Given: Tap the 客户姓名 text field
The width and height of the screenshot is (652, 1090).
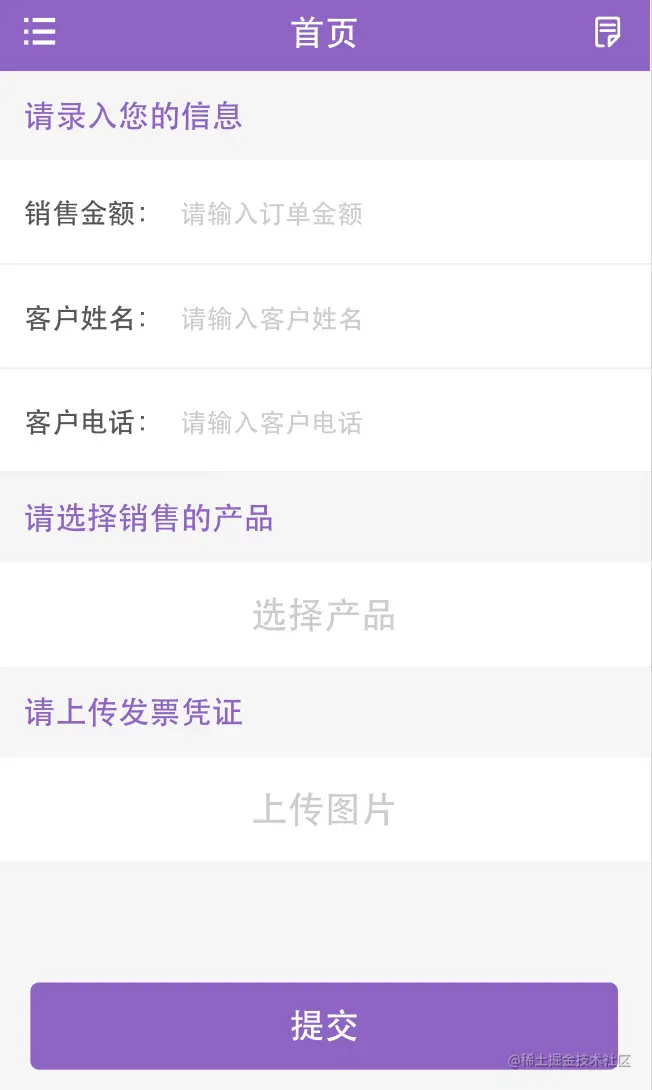Looking at the screenshot, I should coord(400,319).
